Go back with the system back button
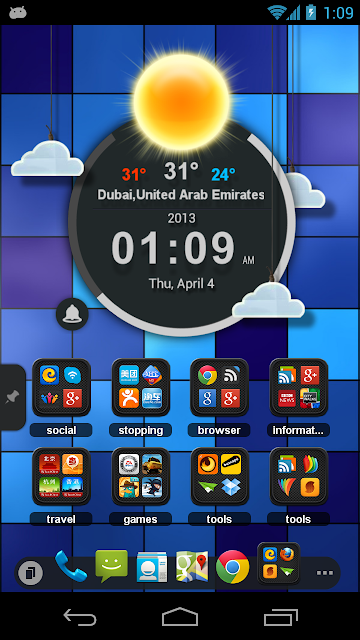This screenshot has height=640, width=360. click(x=80, y=617)
